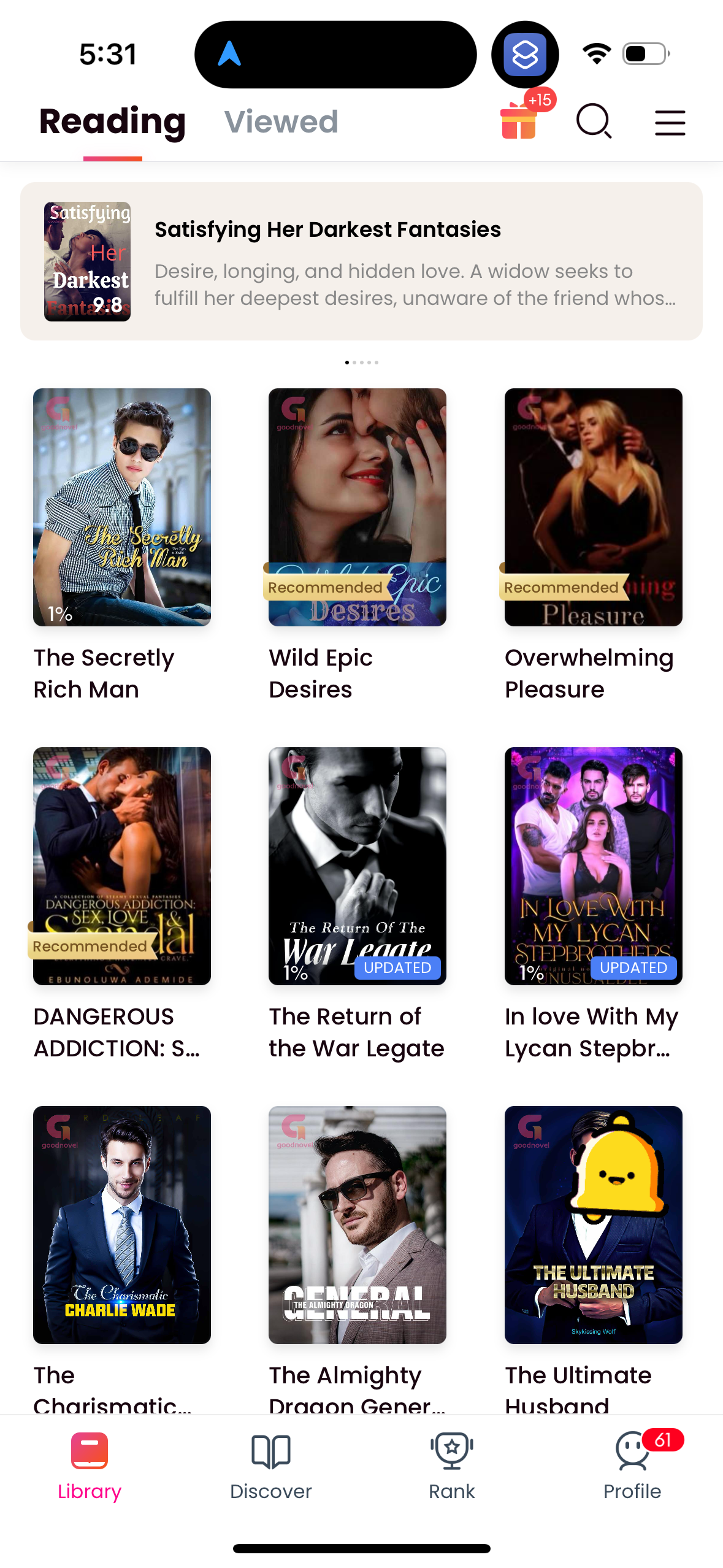
Task: Tap the UPDATED badge on The Return of the War Legate
Action: [397, 968]
